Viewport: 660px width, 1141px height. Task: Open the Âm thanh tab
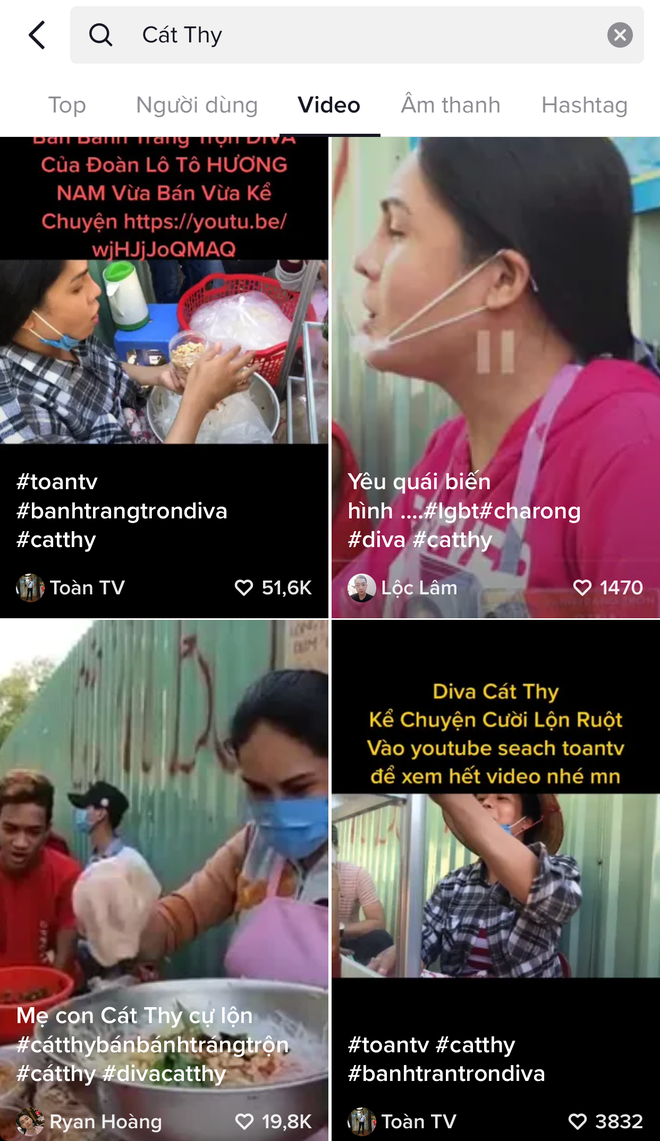click(451, 105)
